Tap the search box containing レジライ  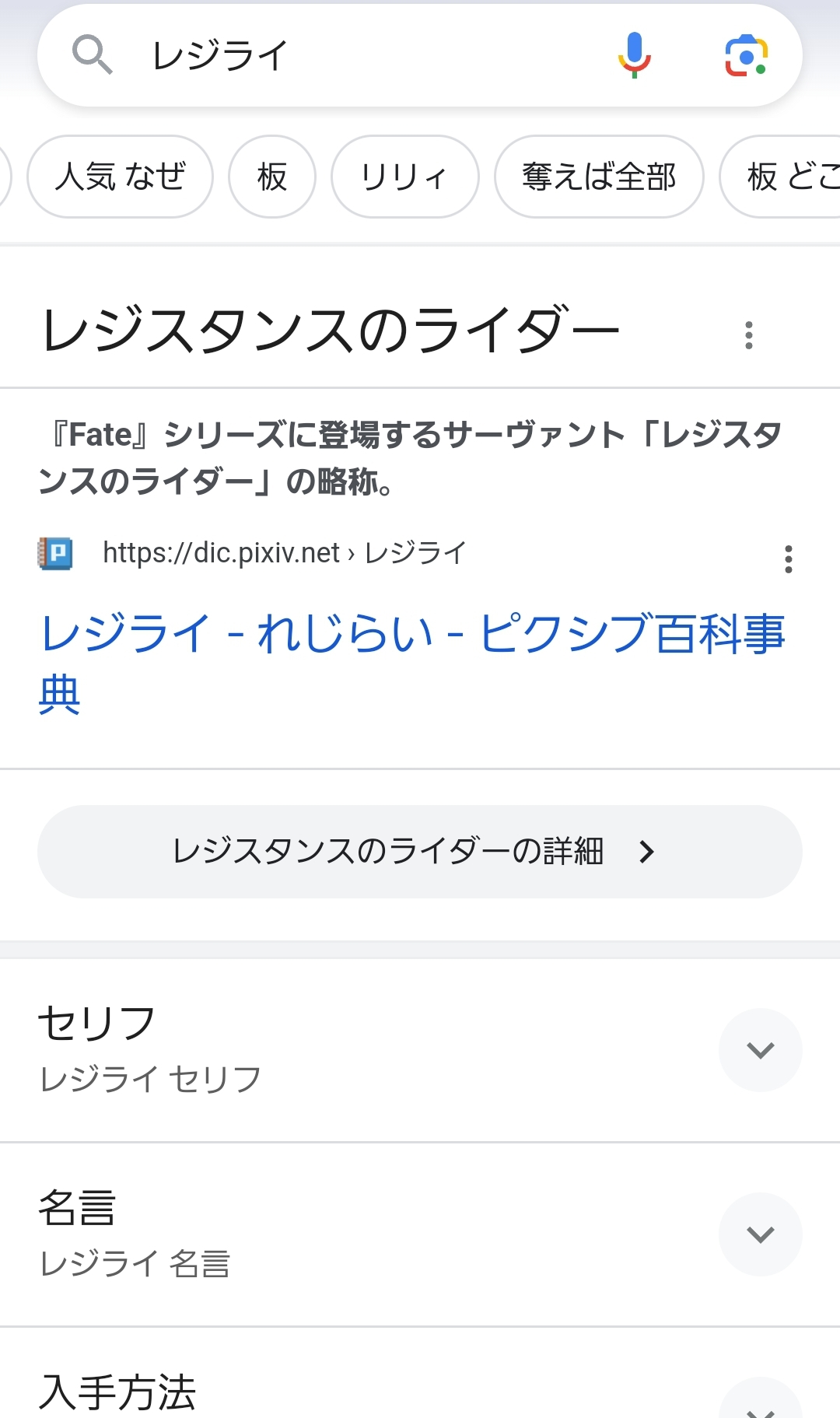pos(350,56)
